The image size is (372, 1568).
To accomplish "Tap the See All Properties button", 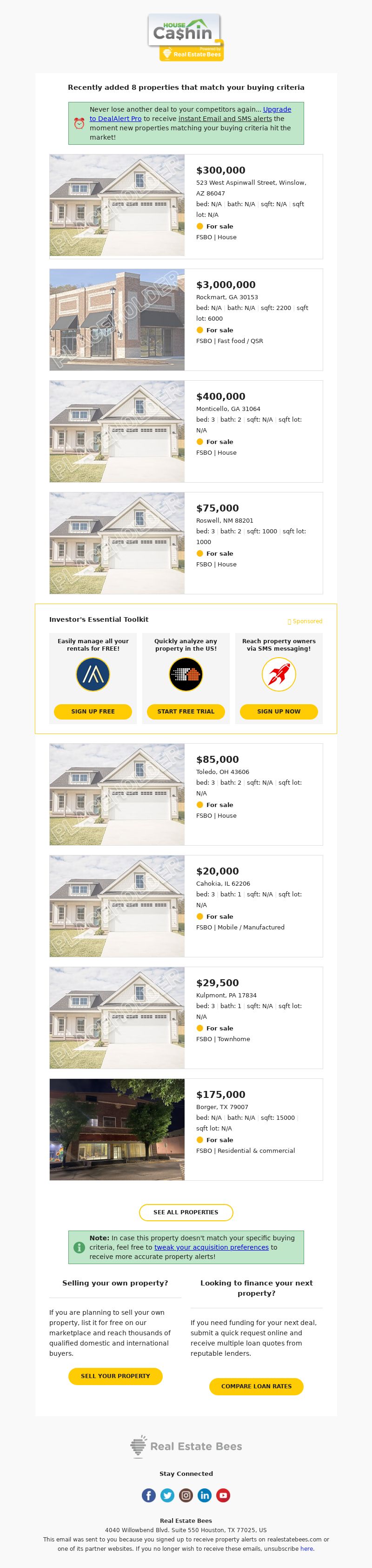I will (186, 1212).
